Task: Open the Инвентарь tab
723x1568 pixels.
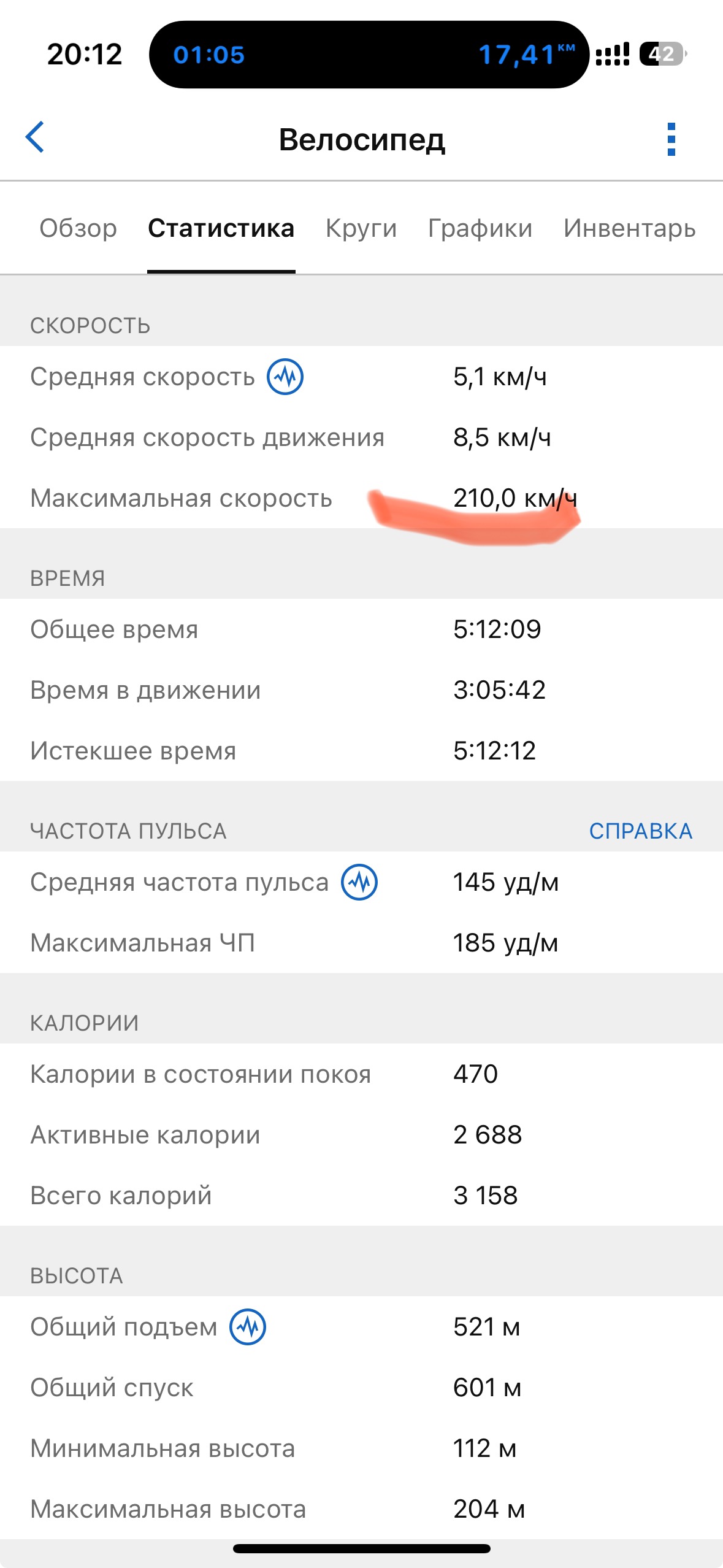Action: (x=630, y=228)
